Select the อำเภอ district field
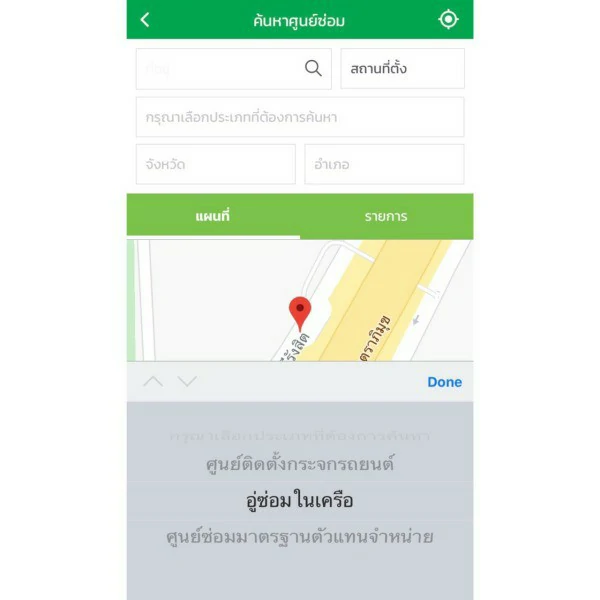The height and width of the screenshot is (600, 600). tap(384, 164)
